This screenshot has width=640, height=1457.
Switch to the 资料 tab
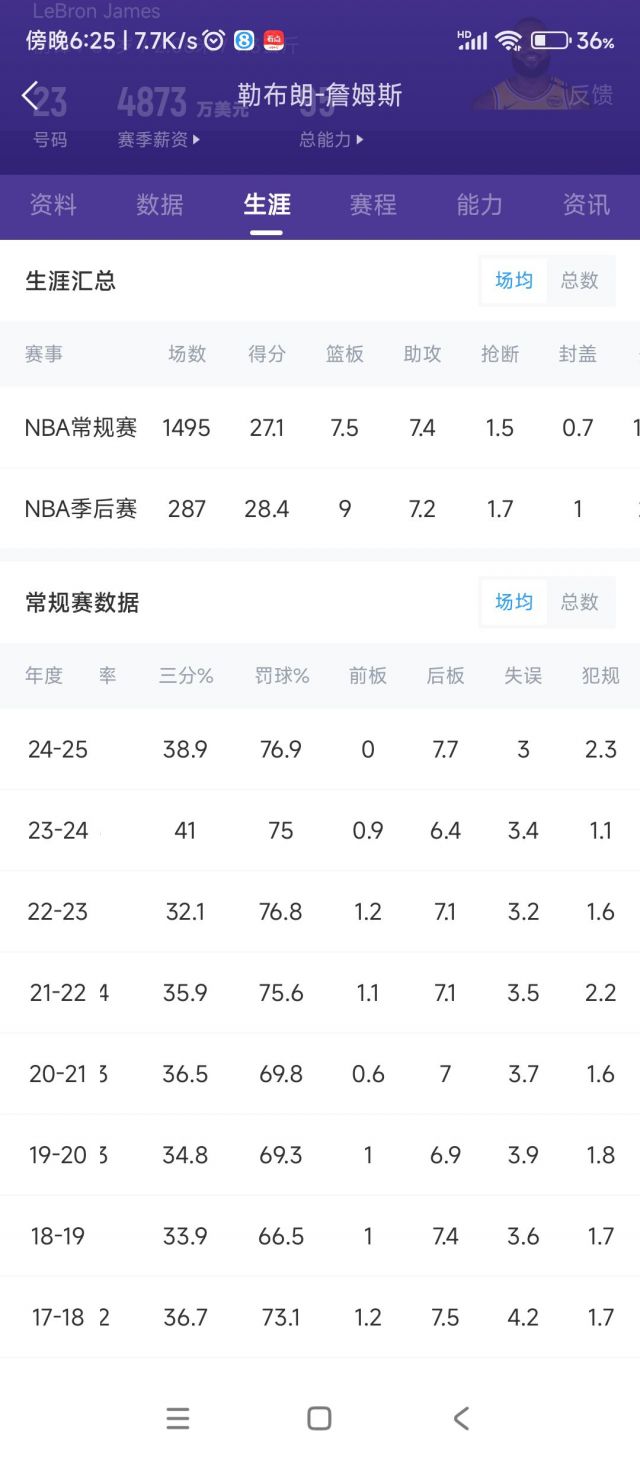click(53, 205)
